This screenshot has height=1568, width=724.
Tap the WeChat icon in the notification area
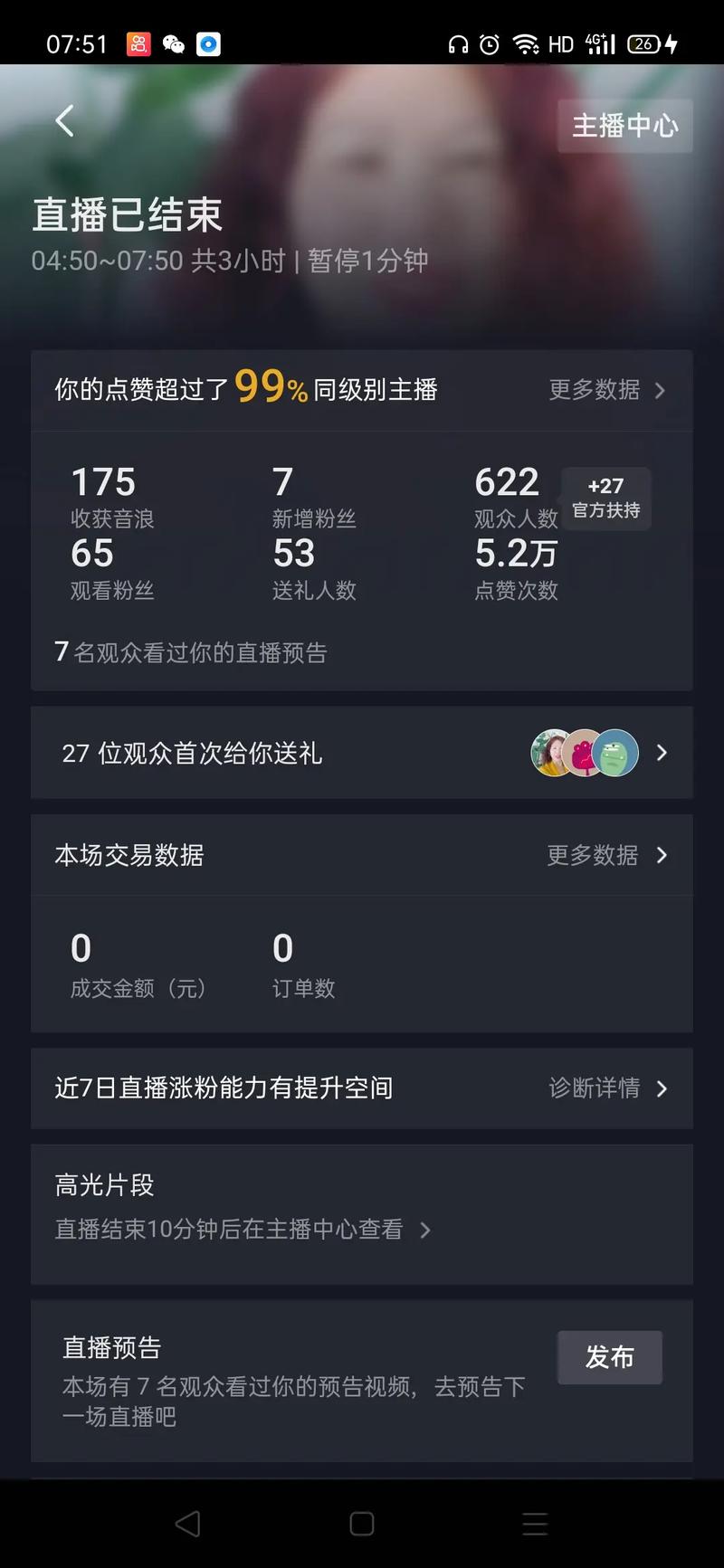point(173,43)
